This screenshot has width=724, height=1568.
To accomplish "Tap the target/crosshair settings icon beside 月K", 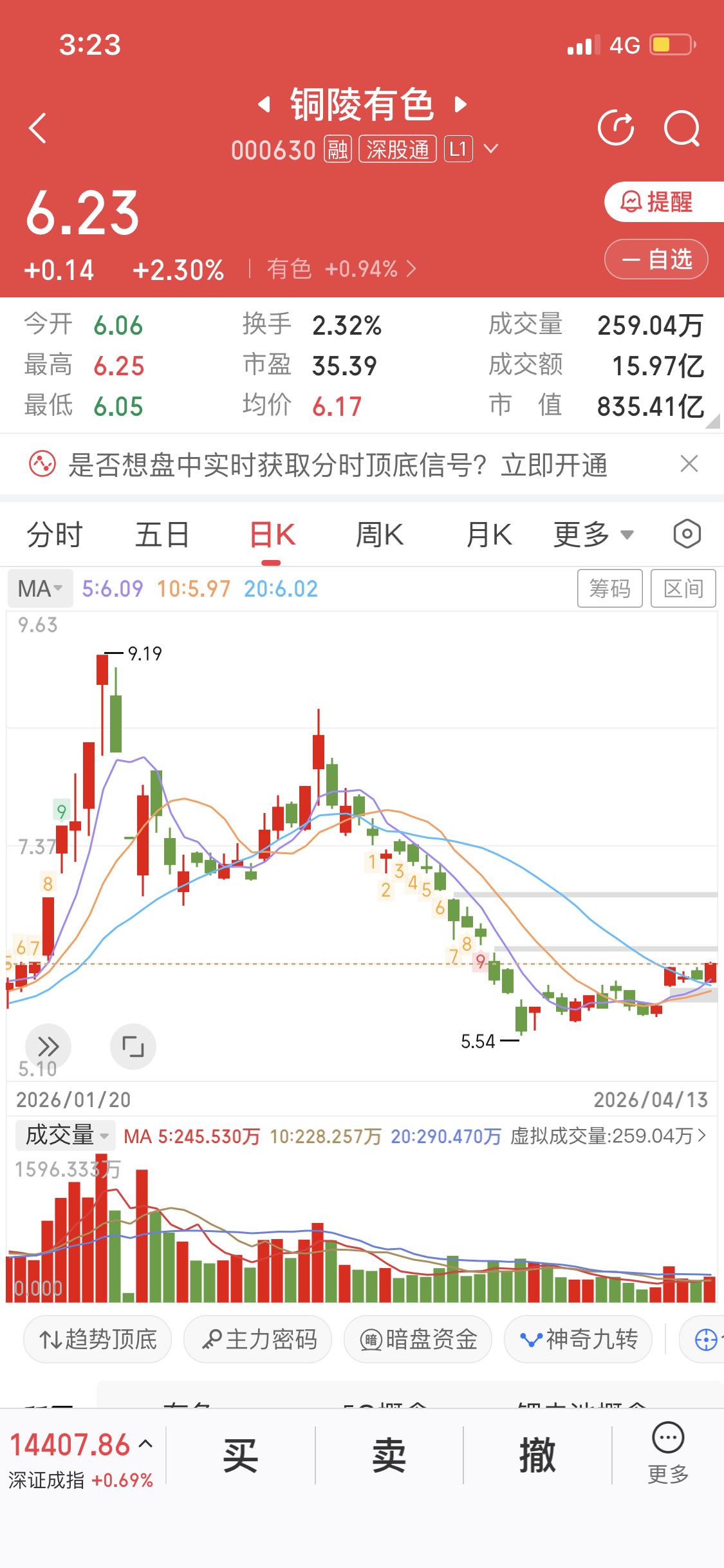I will (686, 534).
